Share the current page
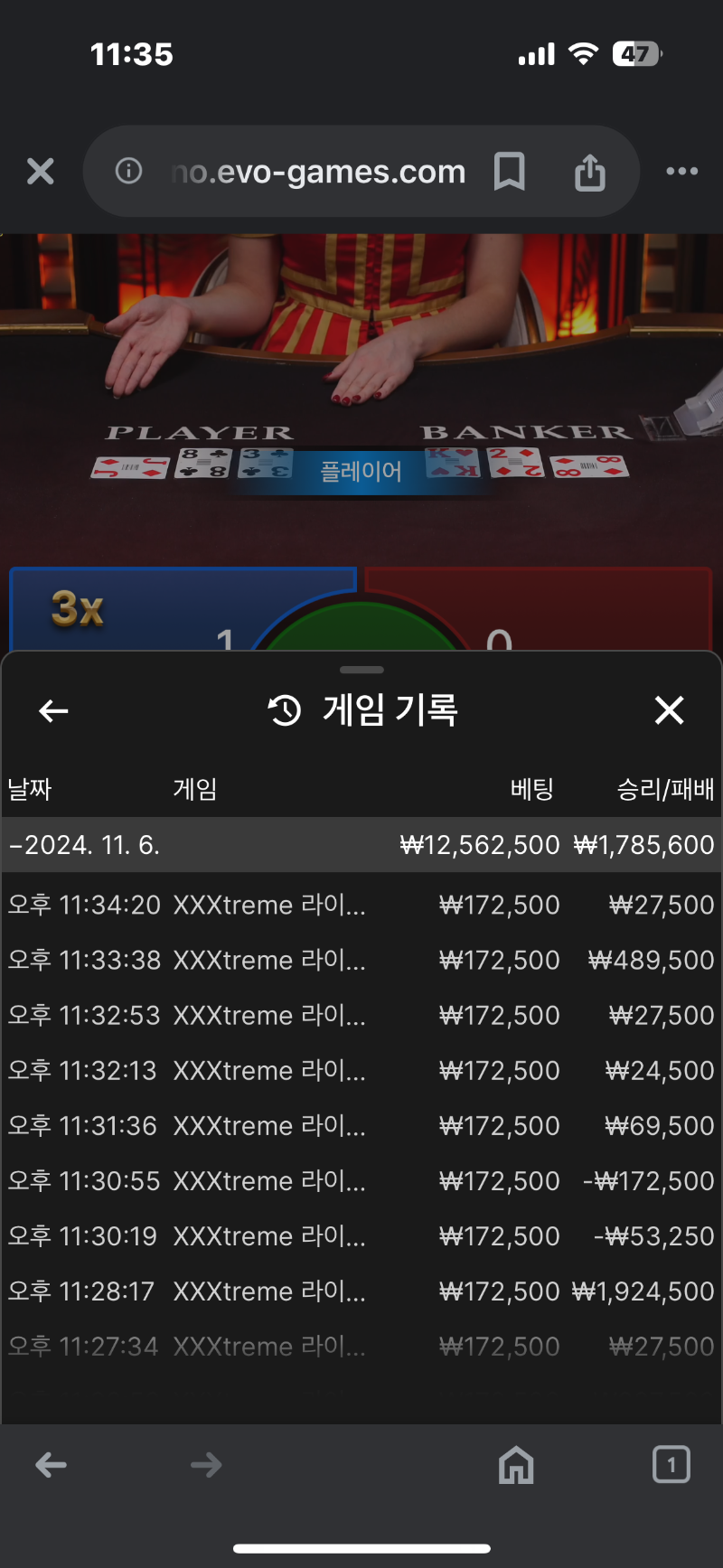Screen dimensions: 723x1568 (x=589, y=171)
